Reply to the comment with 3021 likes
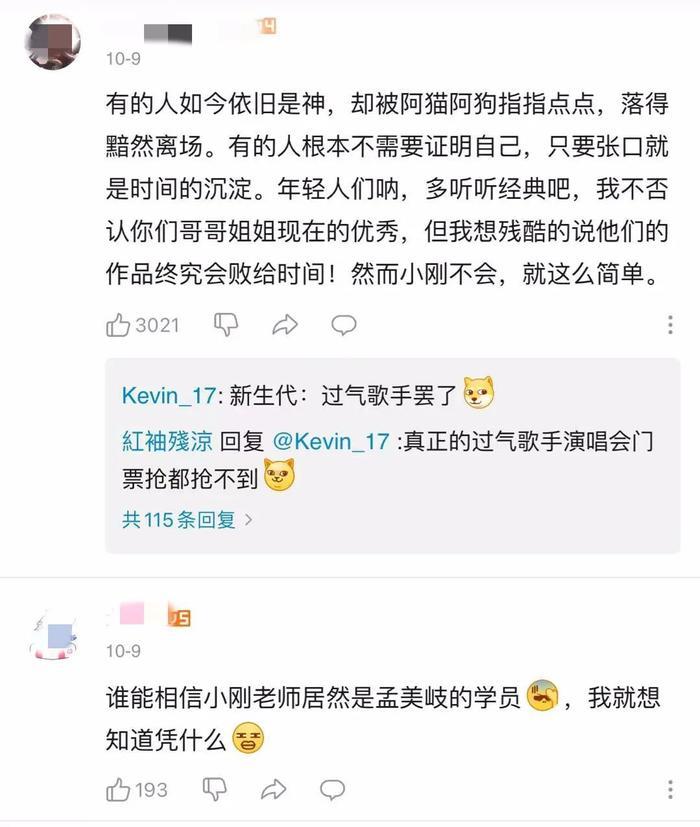Screen dimensions: 700x827 pyautogui.click(x=344, y=324)
